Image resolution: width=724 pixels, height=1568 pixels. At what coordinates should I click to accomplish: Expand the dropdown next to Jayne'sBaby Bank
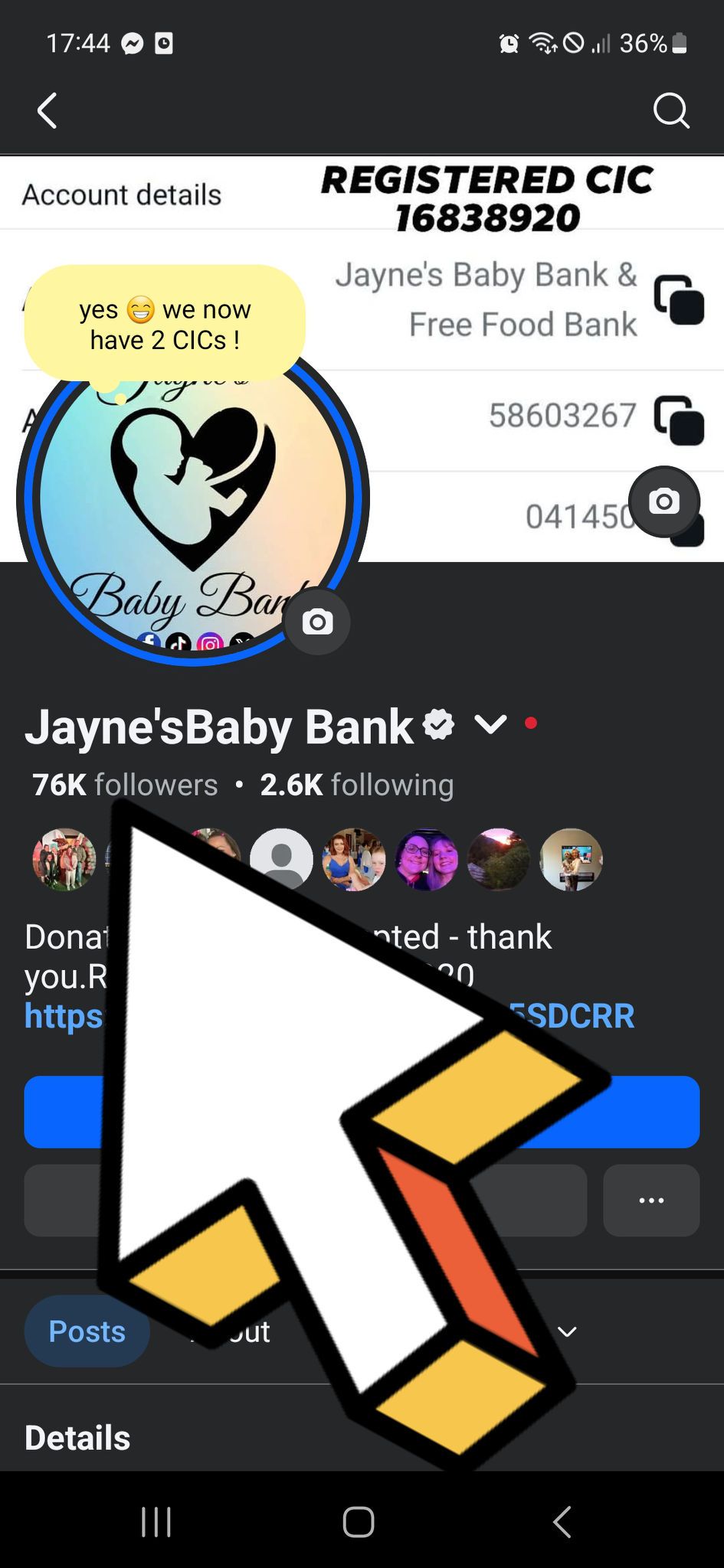tap(490, 724)
